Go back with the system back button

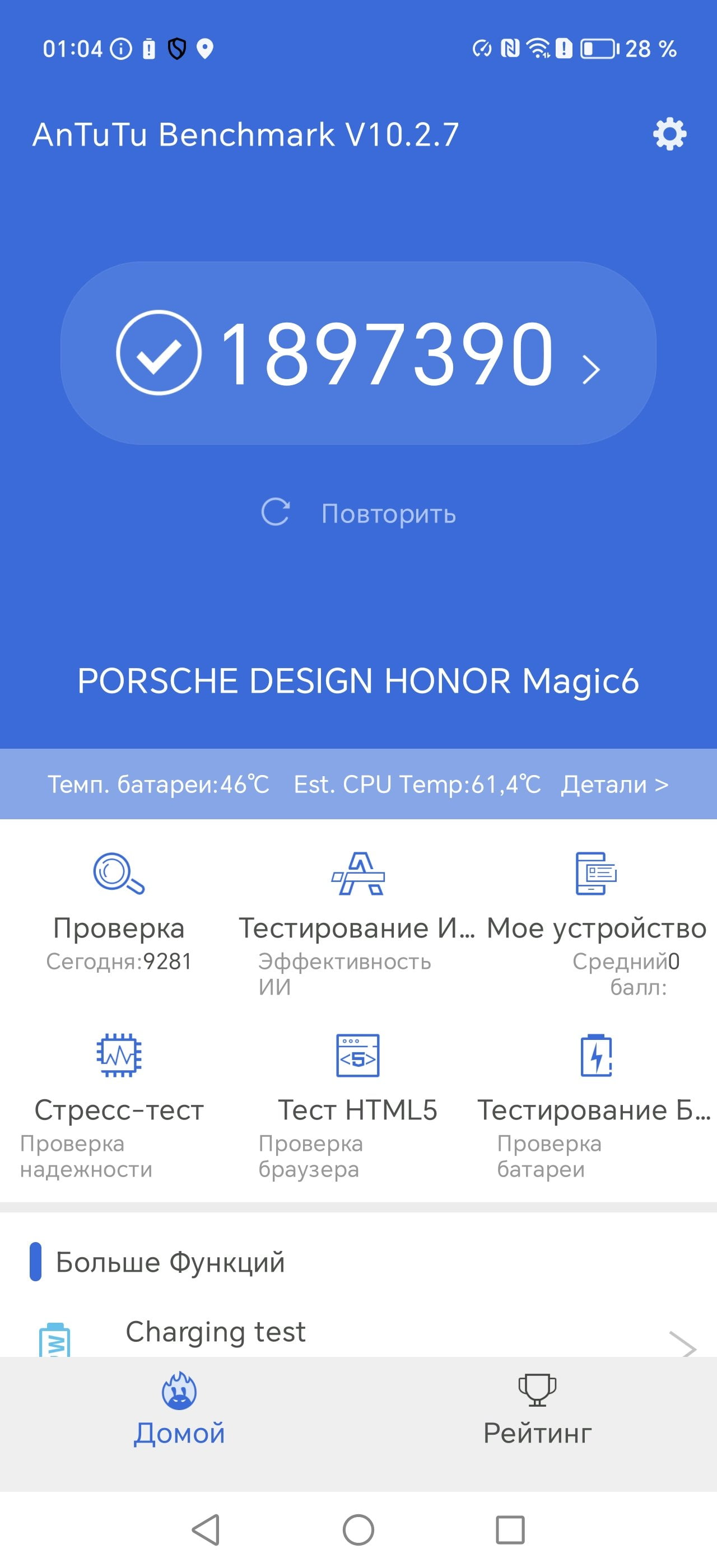[206, 1530]
